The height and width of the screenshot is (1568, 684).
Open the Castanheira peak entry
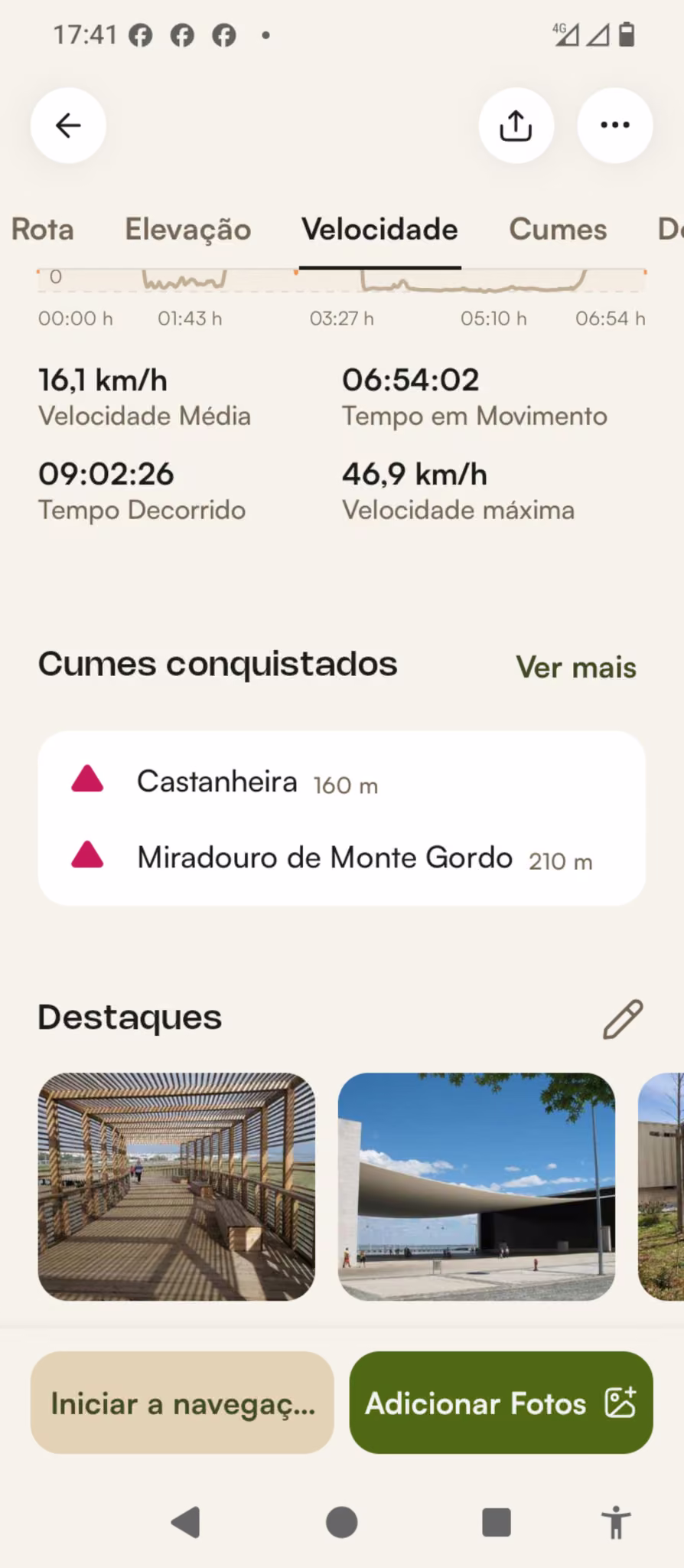coord(341,782)
